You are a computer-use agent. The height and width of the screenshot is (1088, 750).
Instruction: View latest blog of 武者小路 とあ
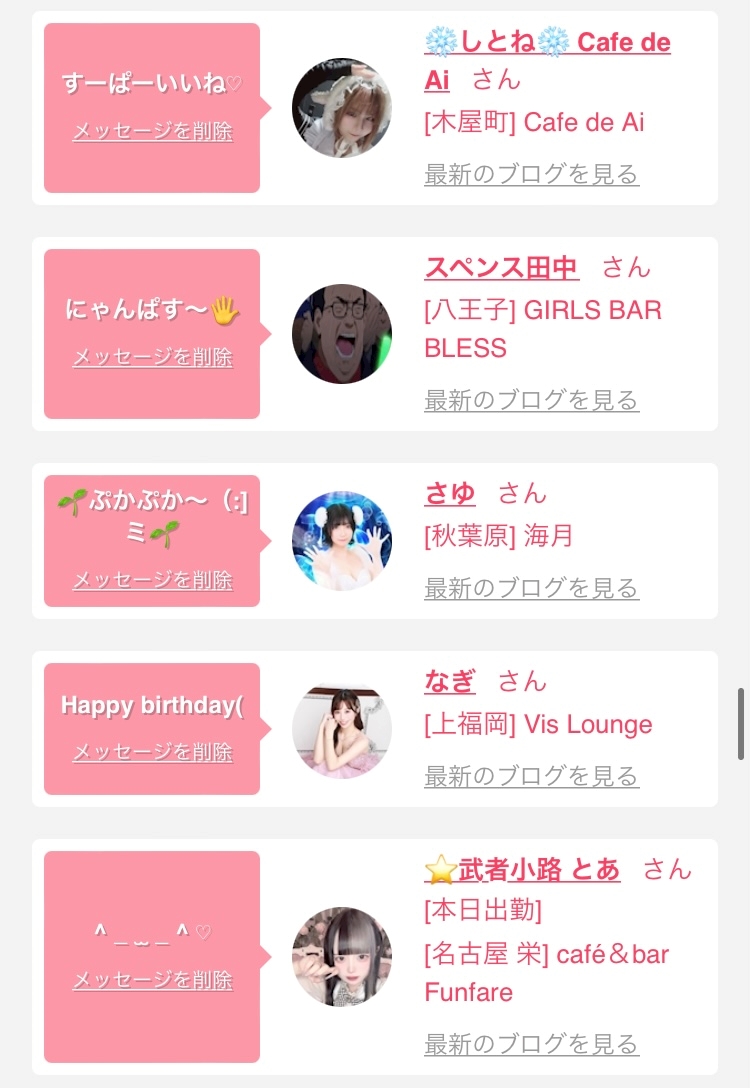click(531, 1044)
